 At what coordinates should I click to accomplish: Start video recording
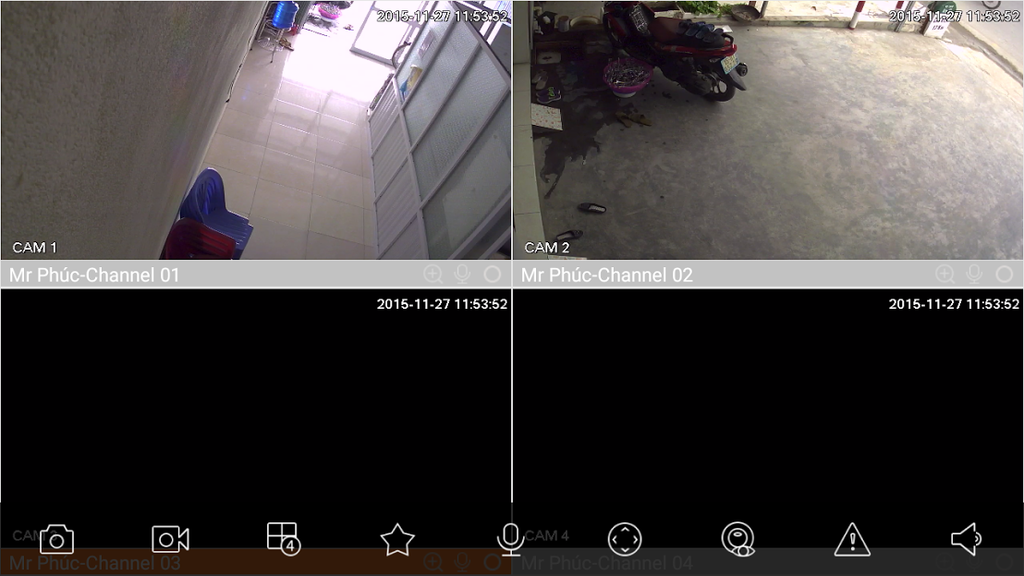pyautogui.click(x=170, y=540)
